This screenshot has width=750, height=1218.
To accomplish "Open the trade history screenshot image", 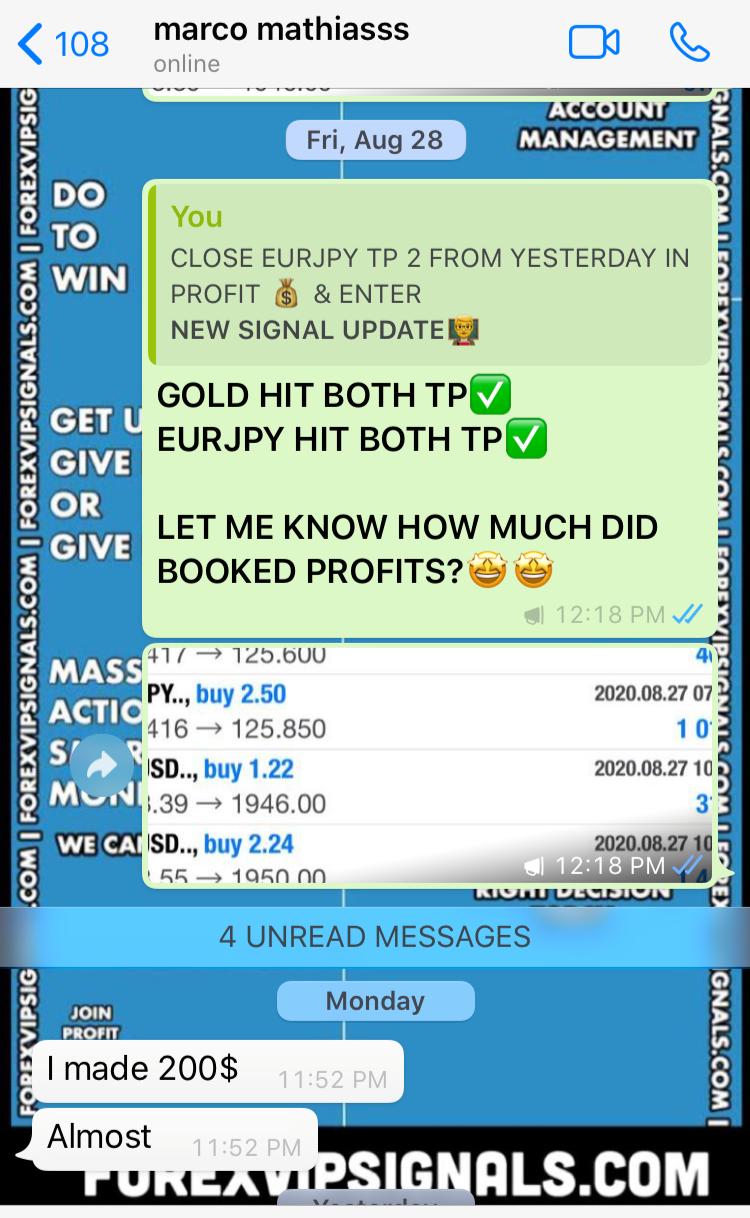I will pyautogui.click(x=430, y=766).
